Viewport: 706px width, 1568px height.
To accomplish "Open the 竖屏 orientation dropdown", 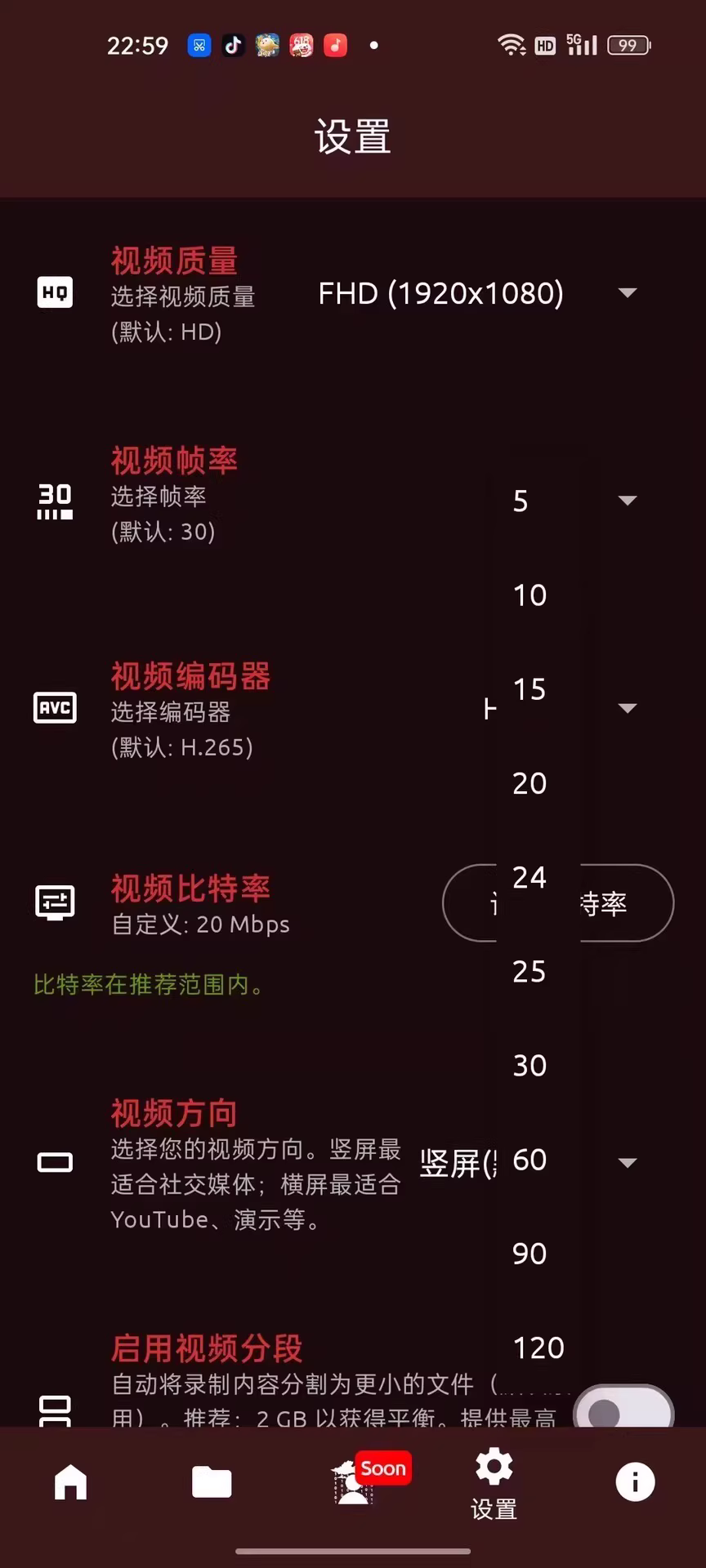I will point(628,1162).
